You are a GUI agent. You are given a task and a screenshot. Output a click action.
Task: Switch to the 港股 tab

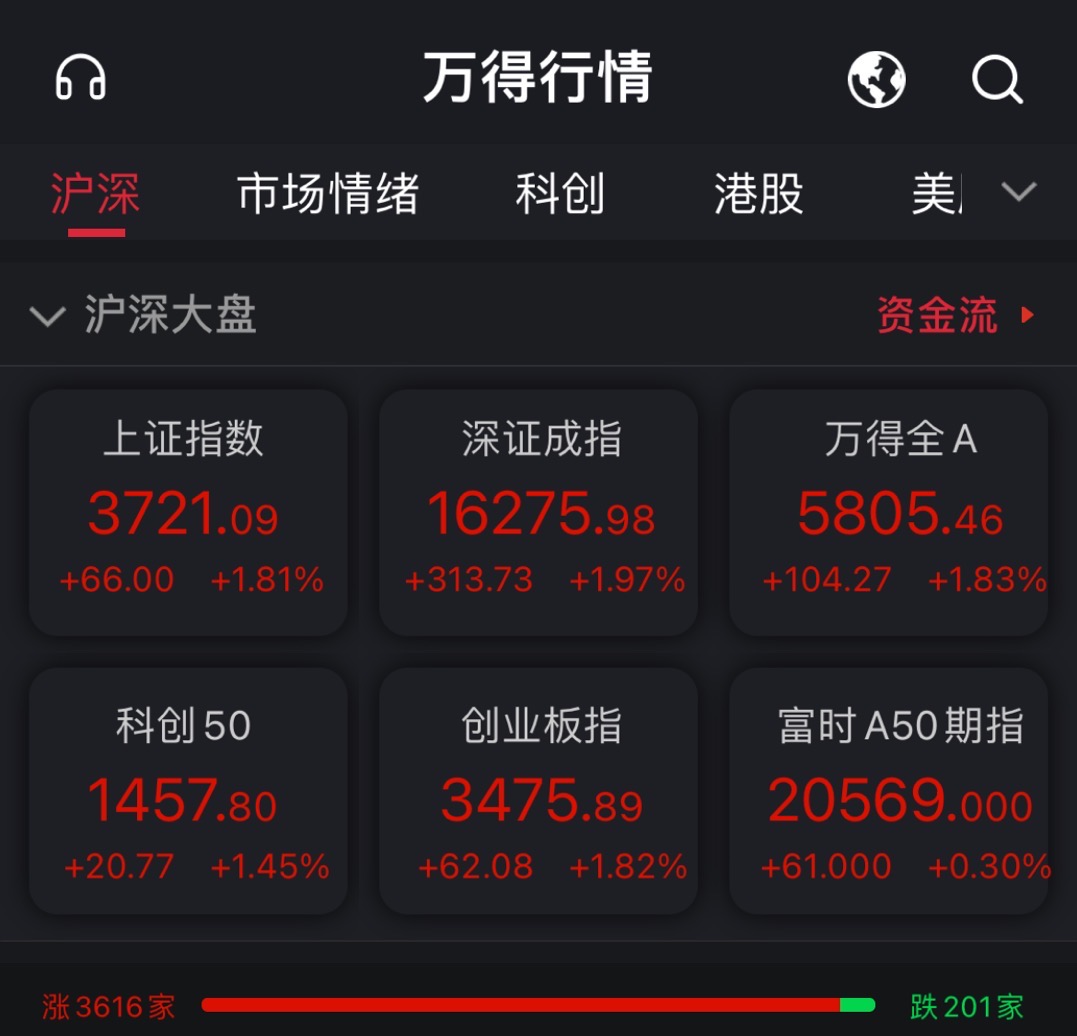pos(758,194)
